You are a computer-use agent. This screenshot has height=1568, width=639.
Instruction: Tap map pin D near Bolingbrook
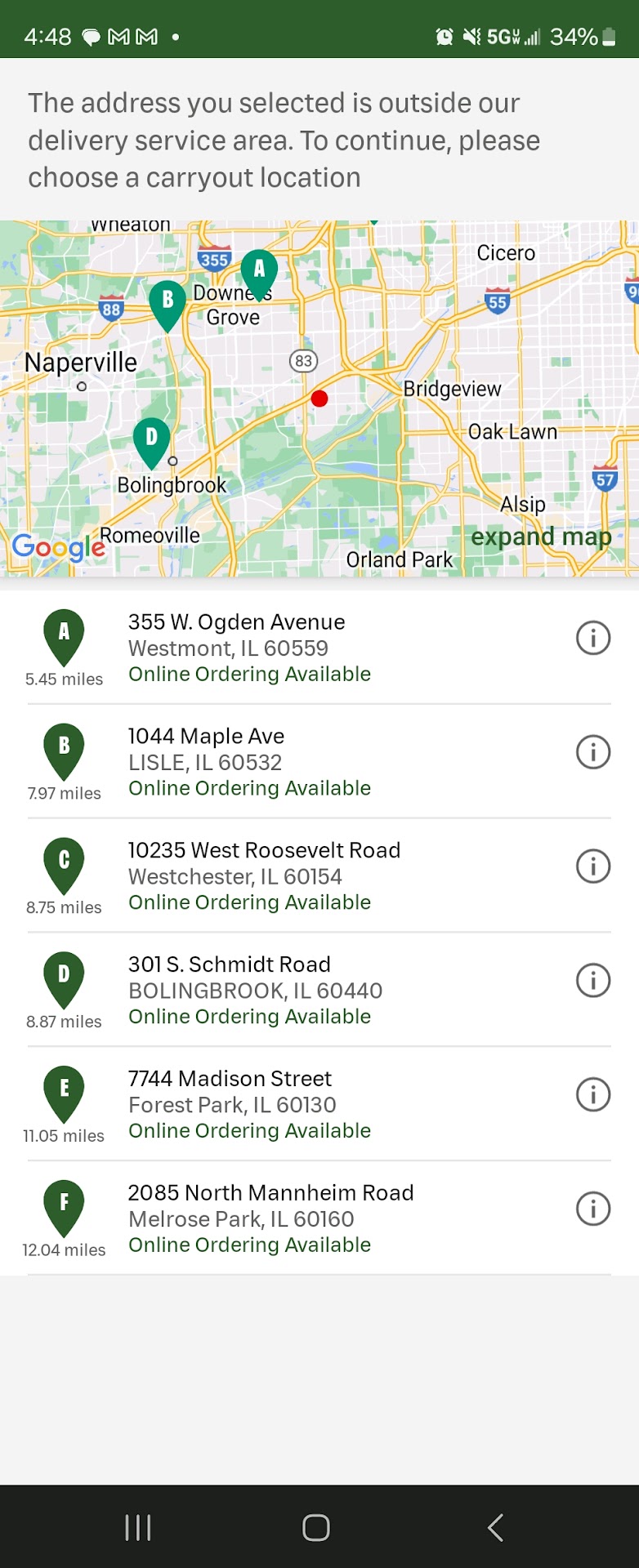pyautogui.click(x=151, y=439)
